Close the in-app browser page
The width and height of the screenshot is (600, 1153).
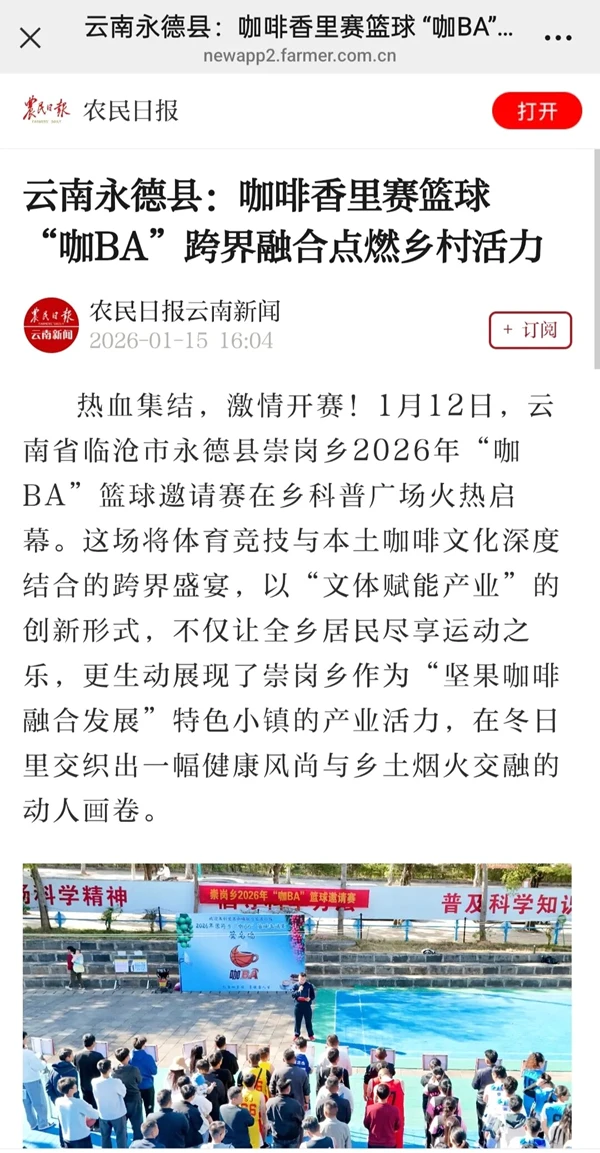tap(31, 38)
